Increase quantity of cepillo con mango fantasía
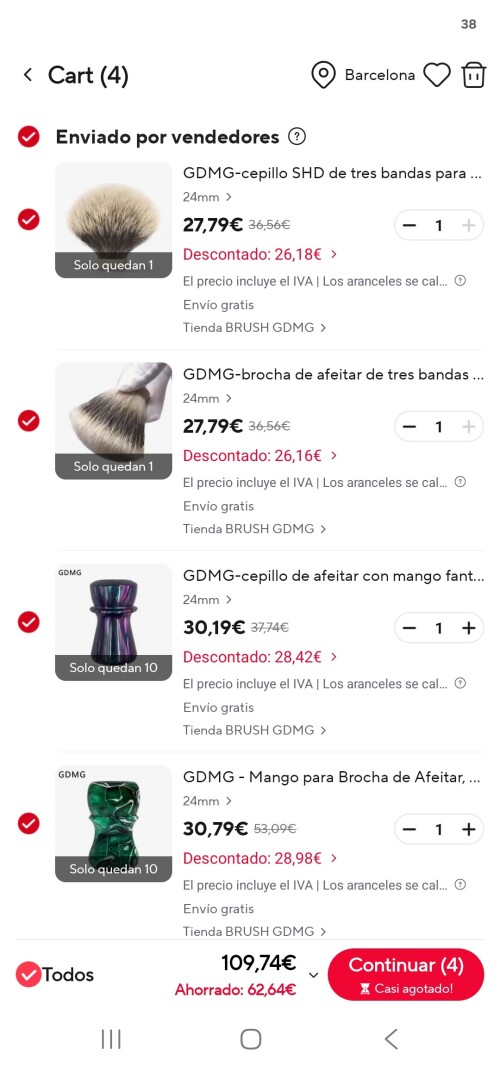The image size is (500, 1072). coord(469,628)
